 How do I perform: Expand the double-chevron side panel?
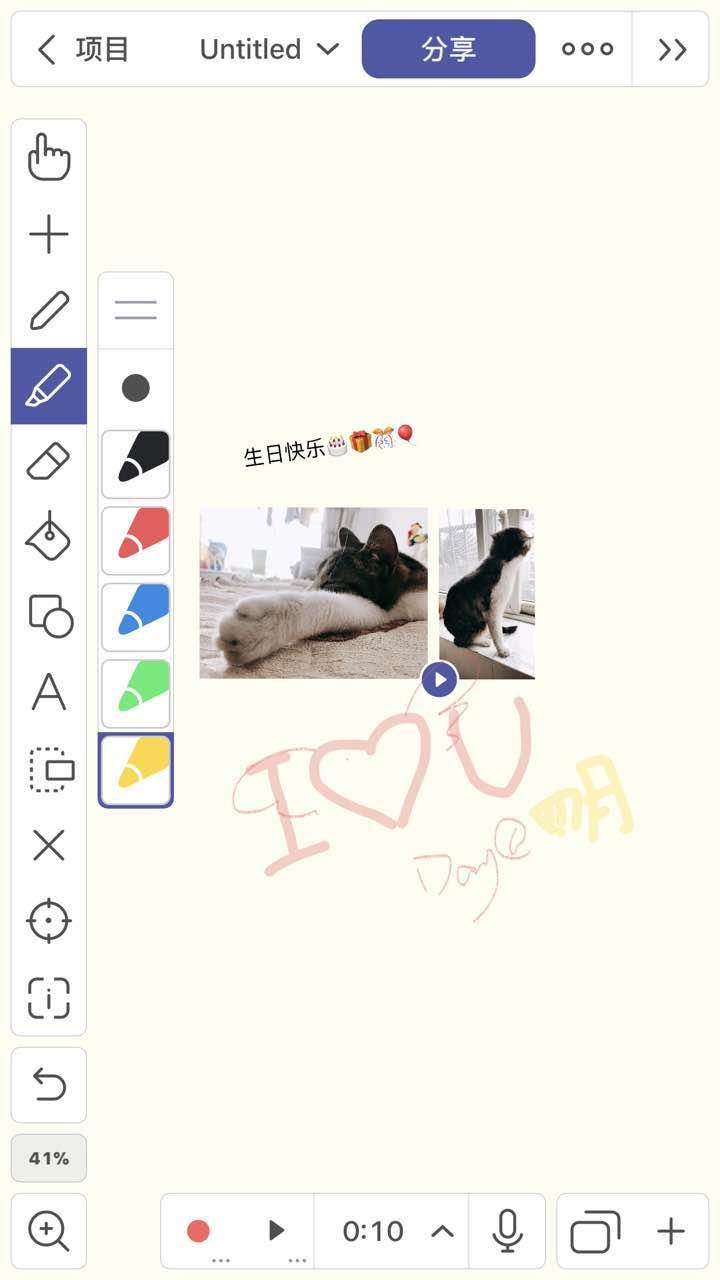coord(672,49)
